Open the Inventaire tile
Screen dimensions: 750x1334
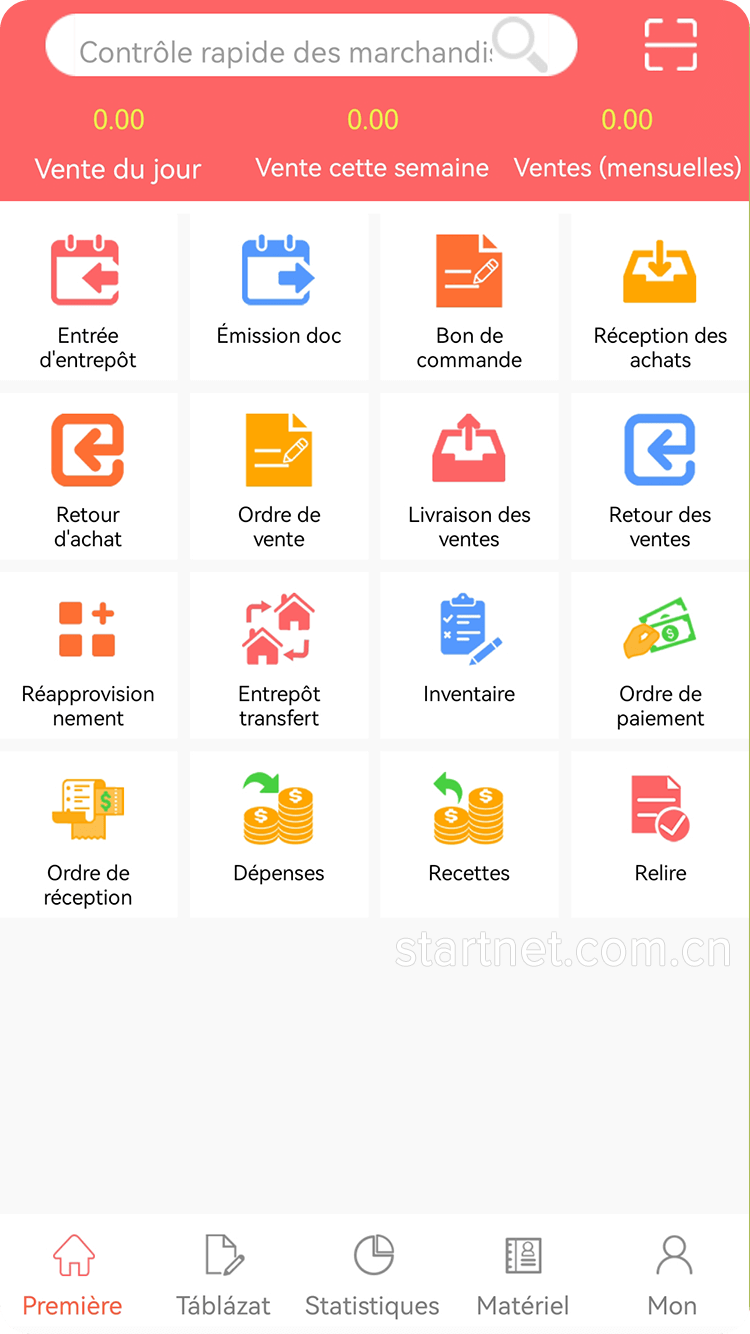[x=469, y=655]
